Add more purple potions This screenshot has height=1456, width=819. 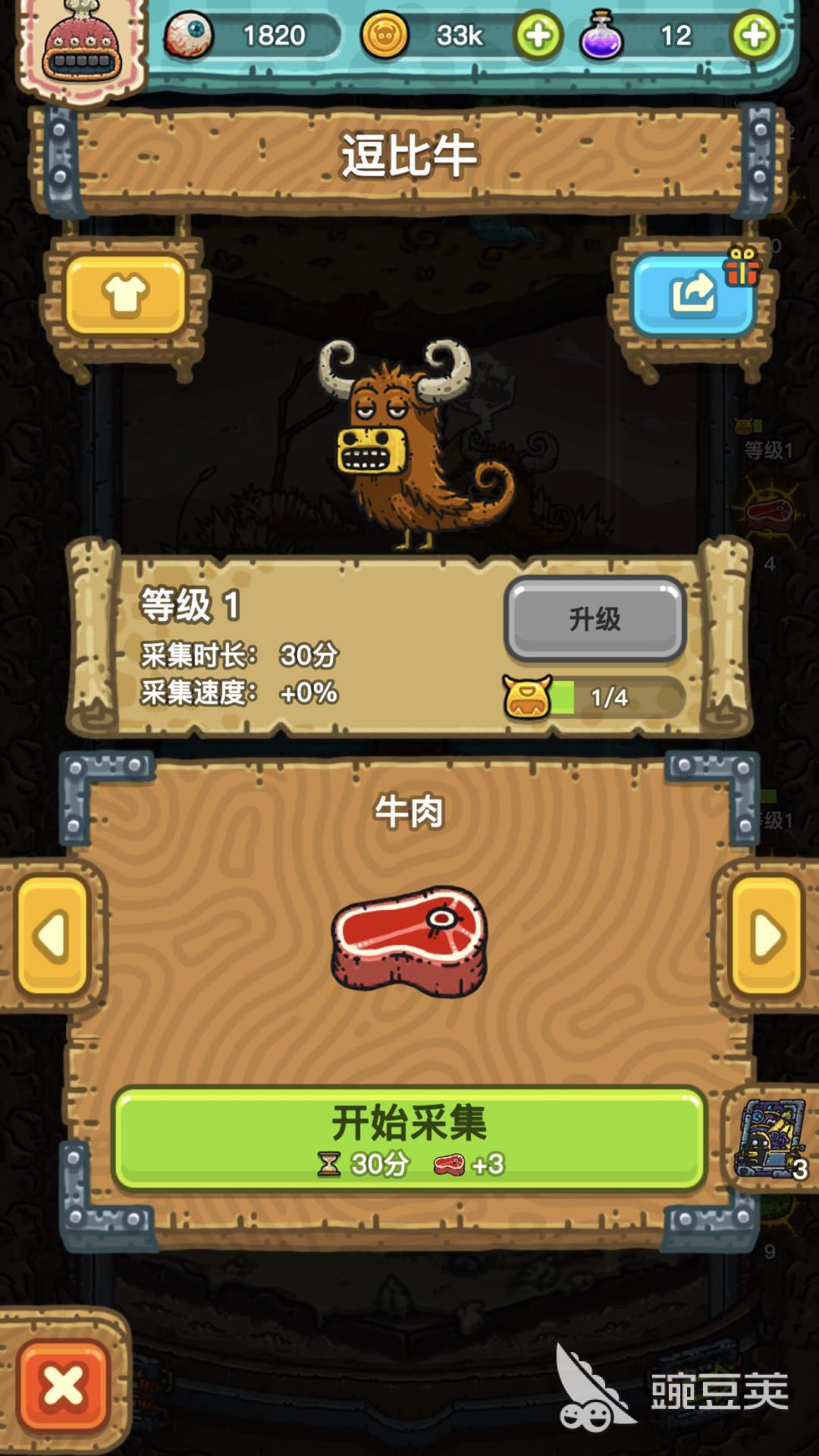pos(754,35)
